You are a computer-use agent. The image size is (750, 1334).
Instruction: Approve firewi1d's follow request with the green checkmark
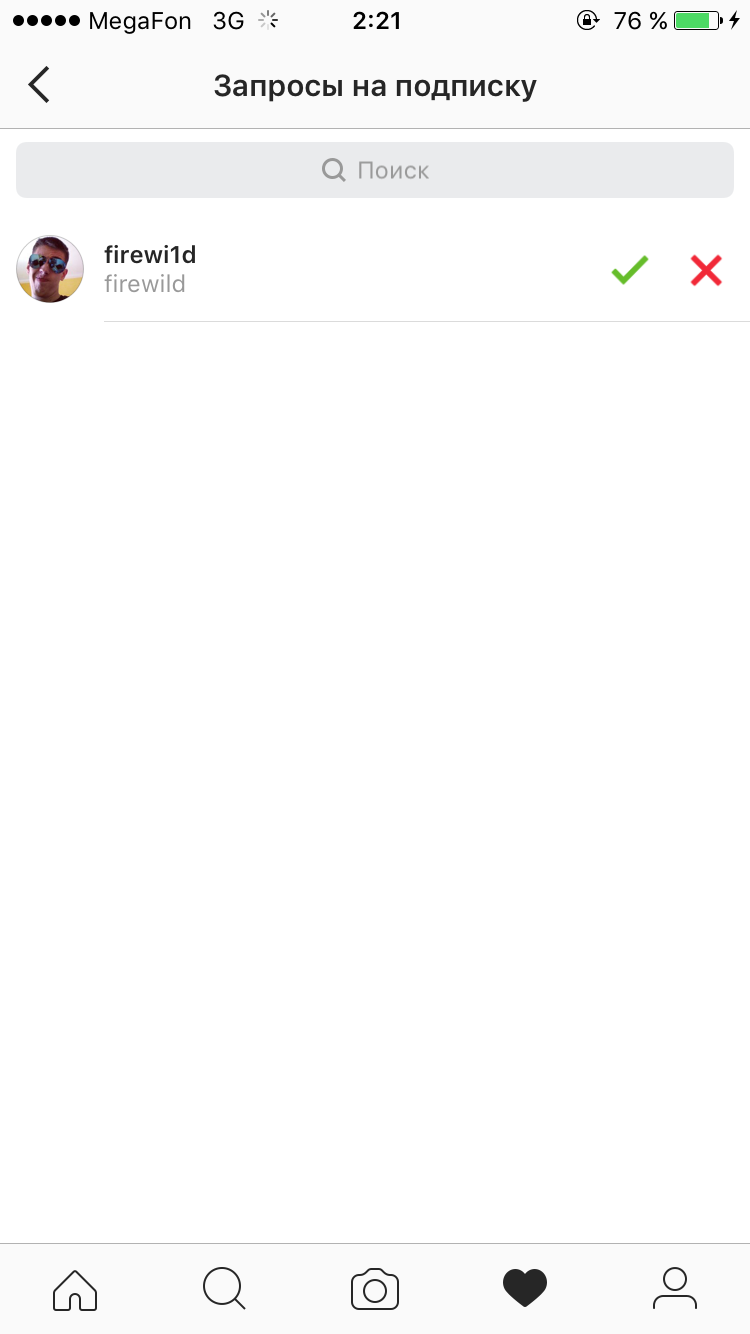coord(630,270)
